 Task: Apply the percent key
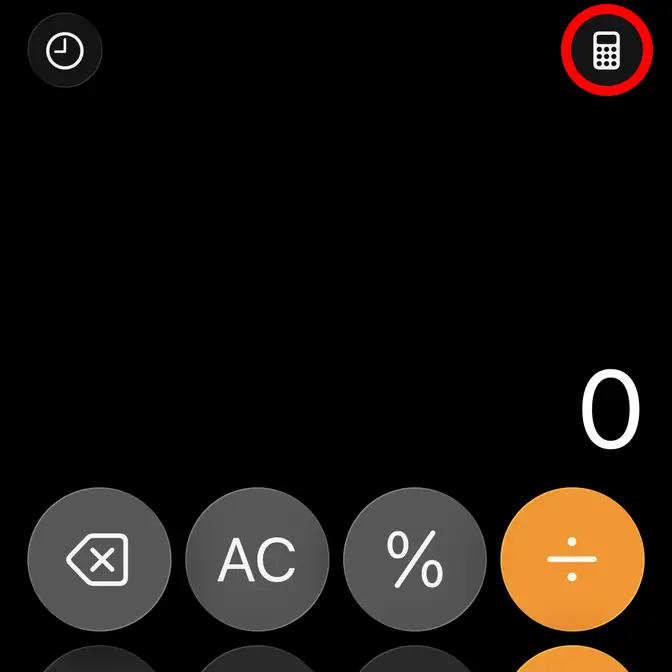(415, 560)
